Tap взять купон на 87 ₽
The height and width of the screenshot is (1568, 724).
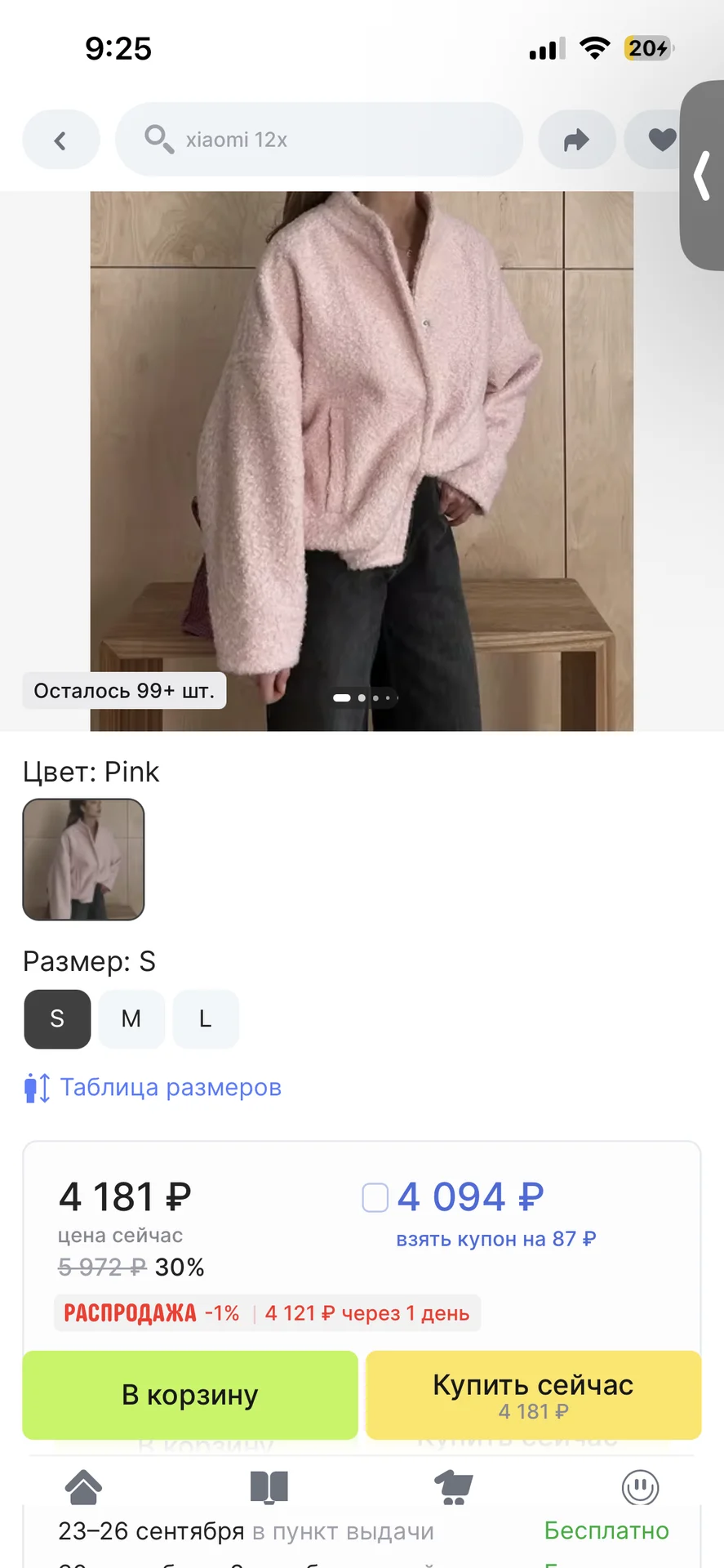tap(496, 1239)
